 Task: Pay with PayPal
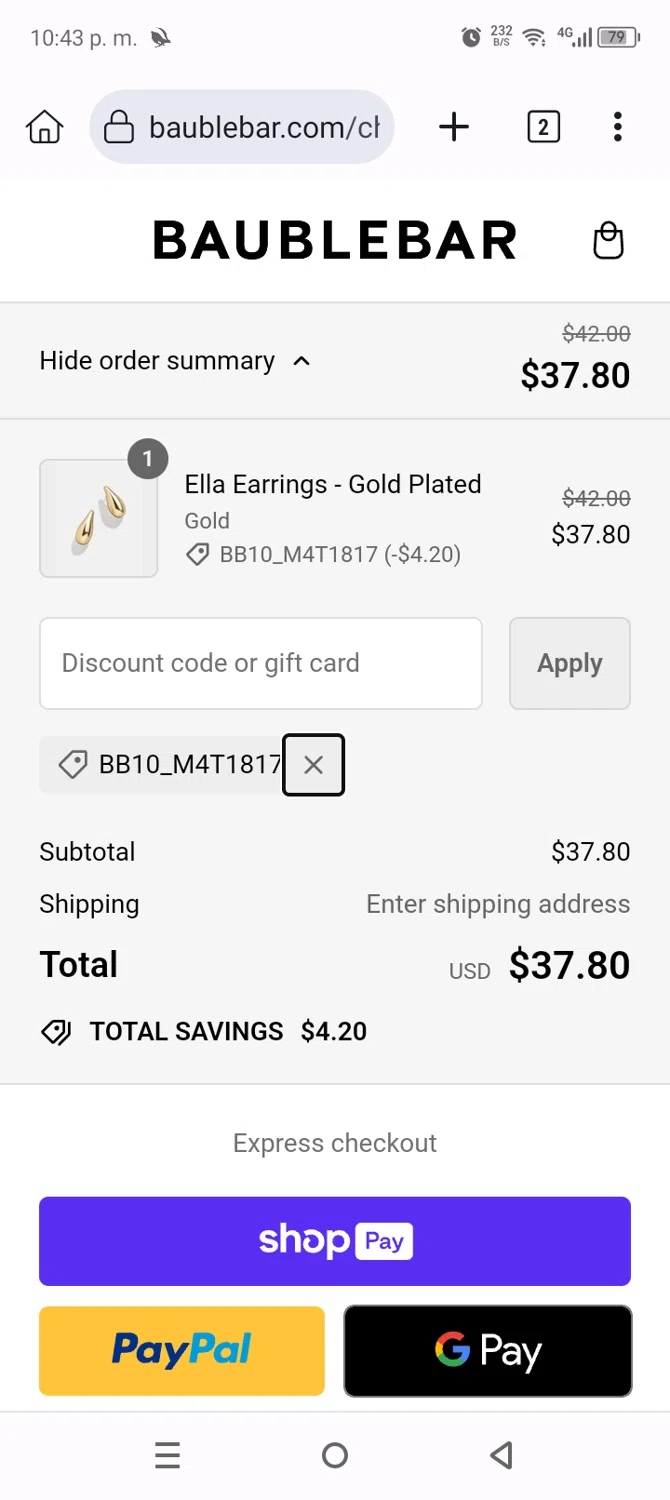click(182, 1350)
